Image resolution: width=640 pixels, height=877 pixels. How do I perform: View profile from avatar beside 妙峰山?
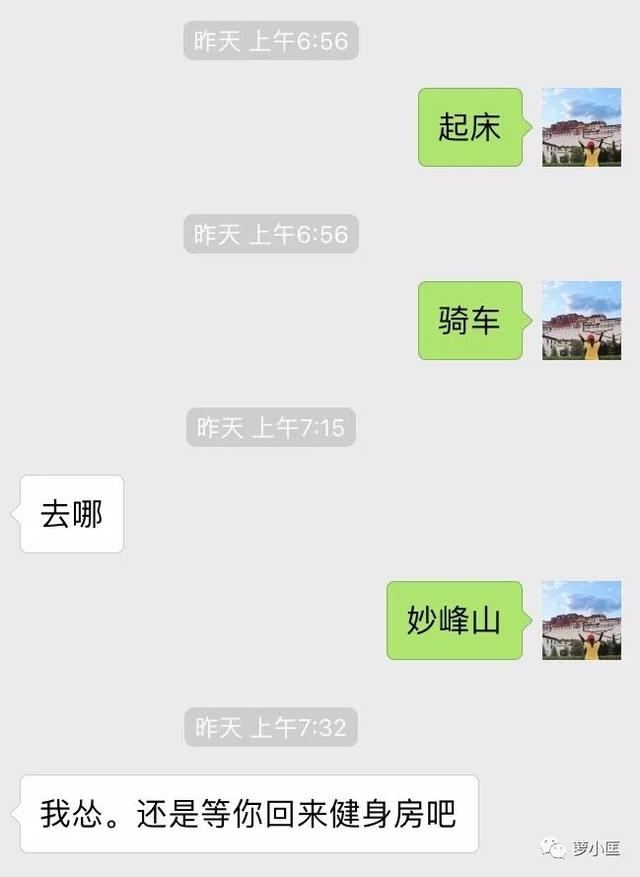click(581, 620)
